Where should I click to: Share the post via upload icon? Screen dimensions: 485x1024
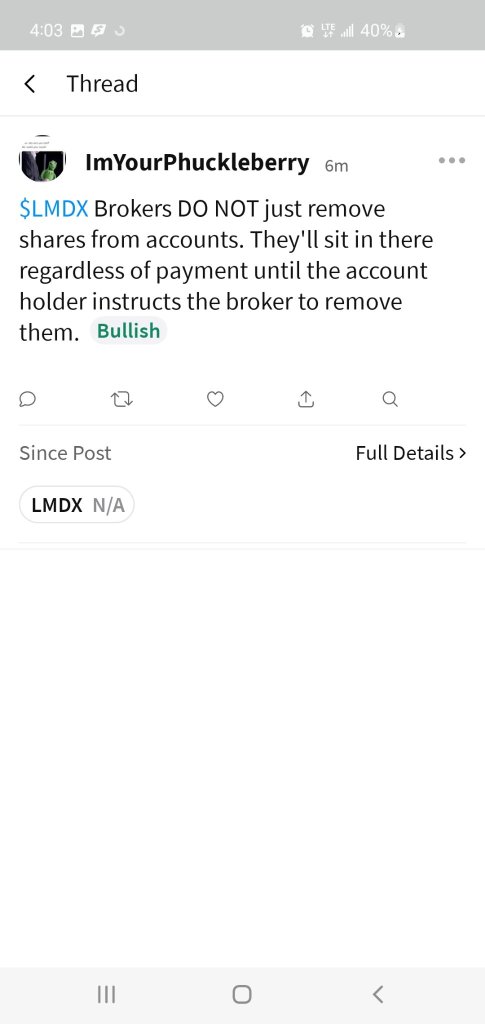tap(305, 399)
